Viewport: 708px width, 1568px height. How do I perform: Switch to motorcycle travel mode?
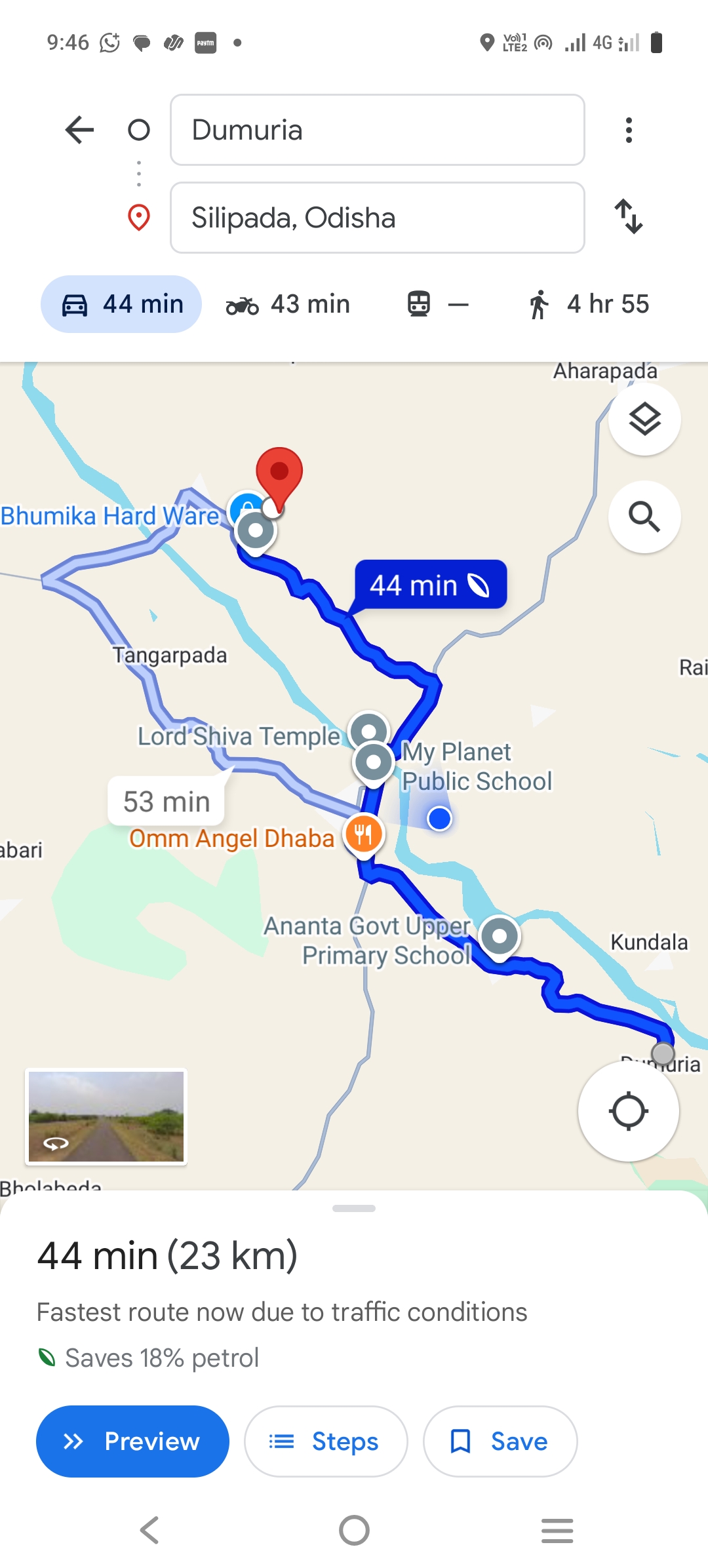coord(288,304)
